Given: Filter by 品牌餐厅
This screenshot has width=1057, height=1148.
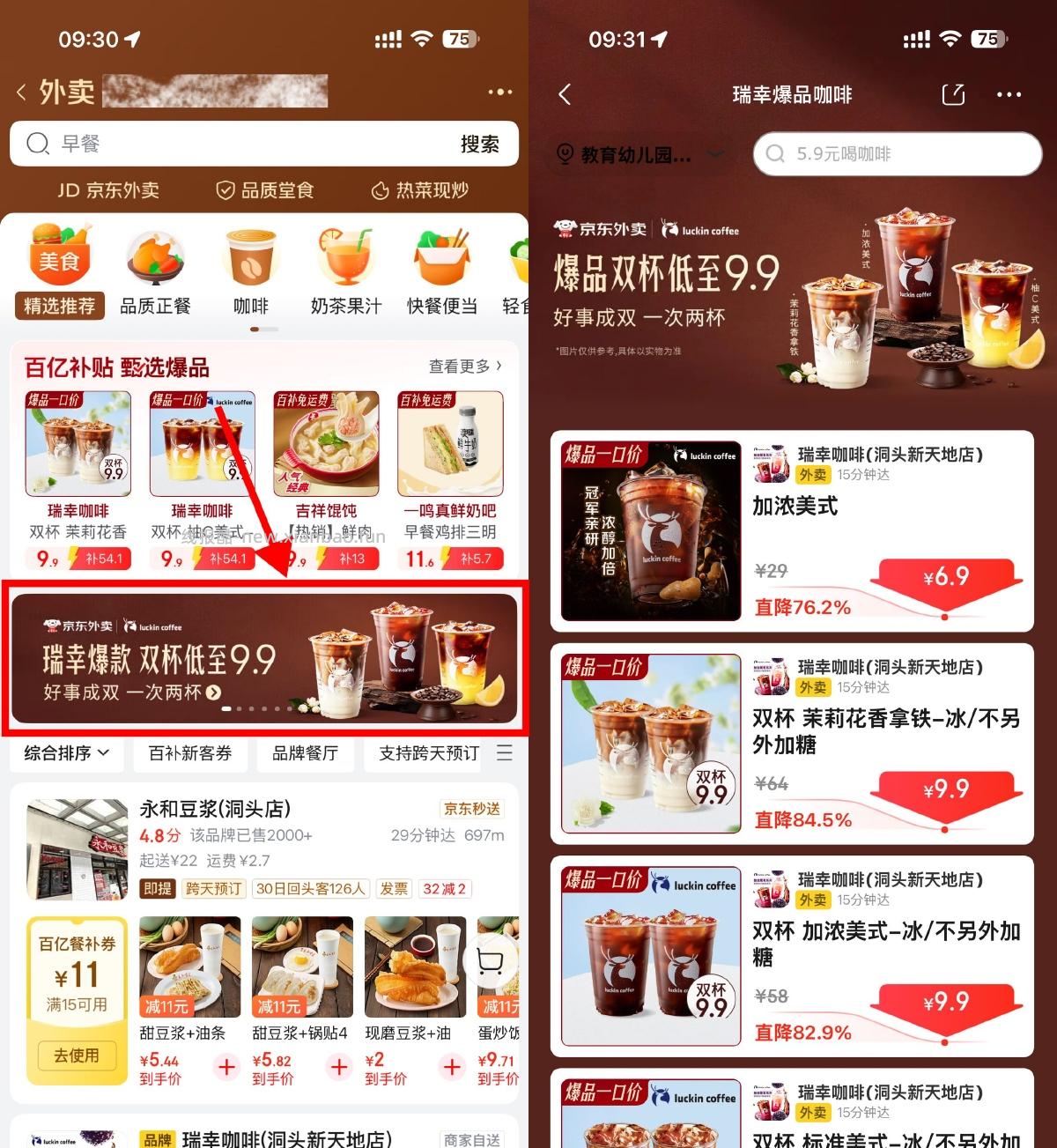Looking at the screenshot, I should [305, 753].
